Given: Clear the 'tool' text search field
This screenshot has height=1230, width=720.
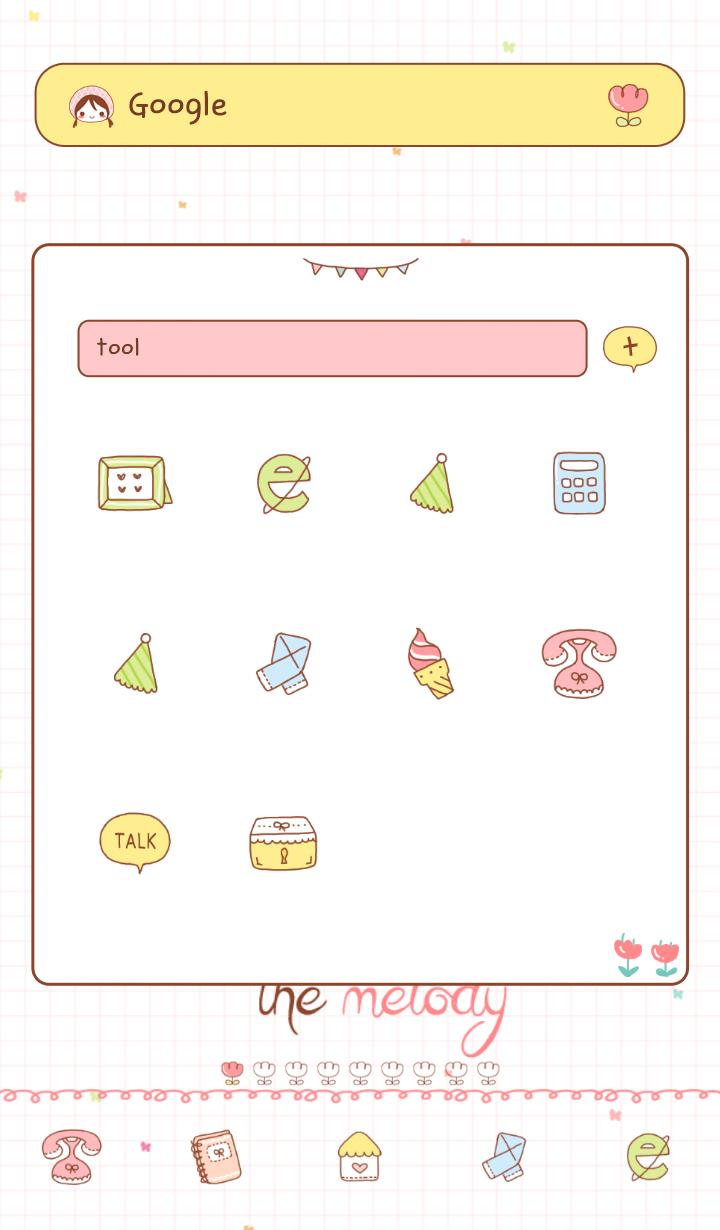Looking at the screenshot, I should point(332,348).
